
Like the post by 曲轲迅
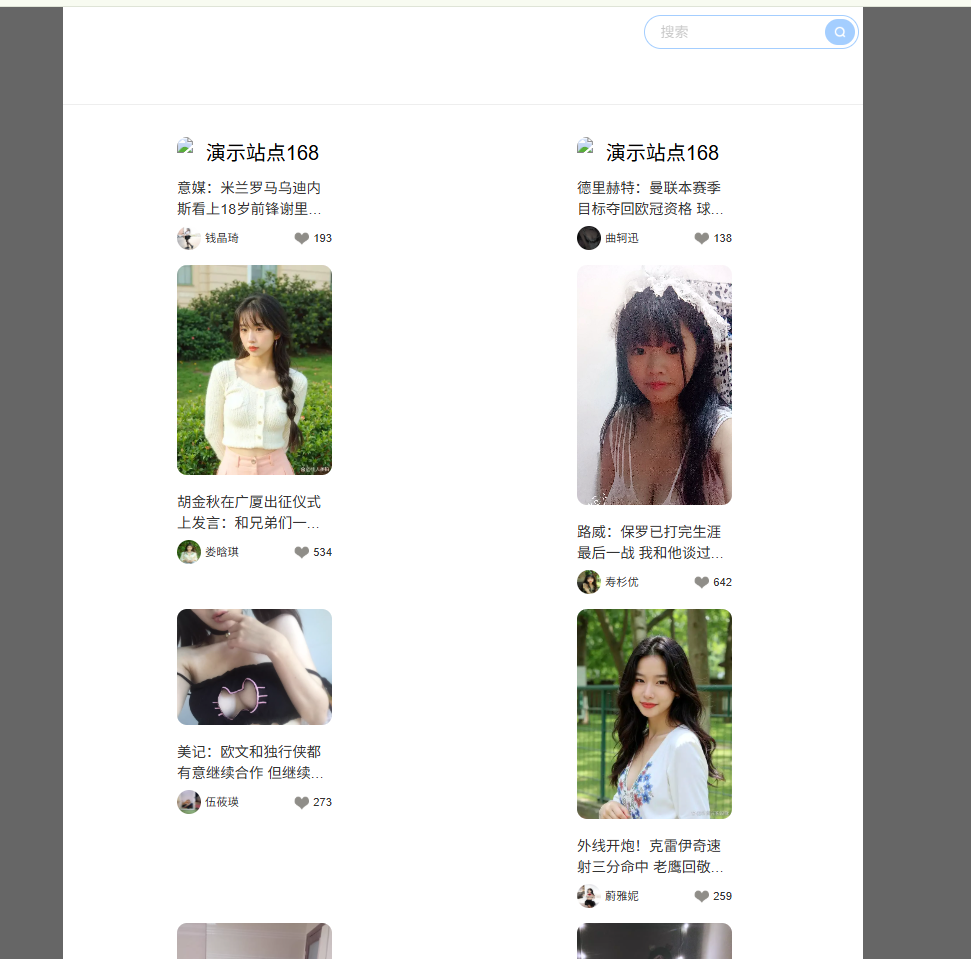coord(702,238)
